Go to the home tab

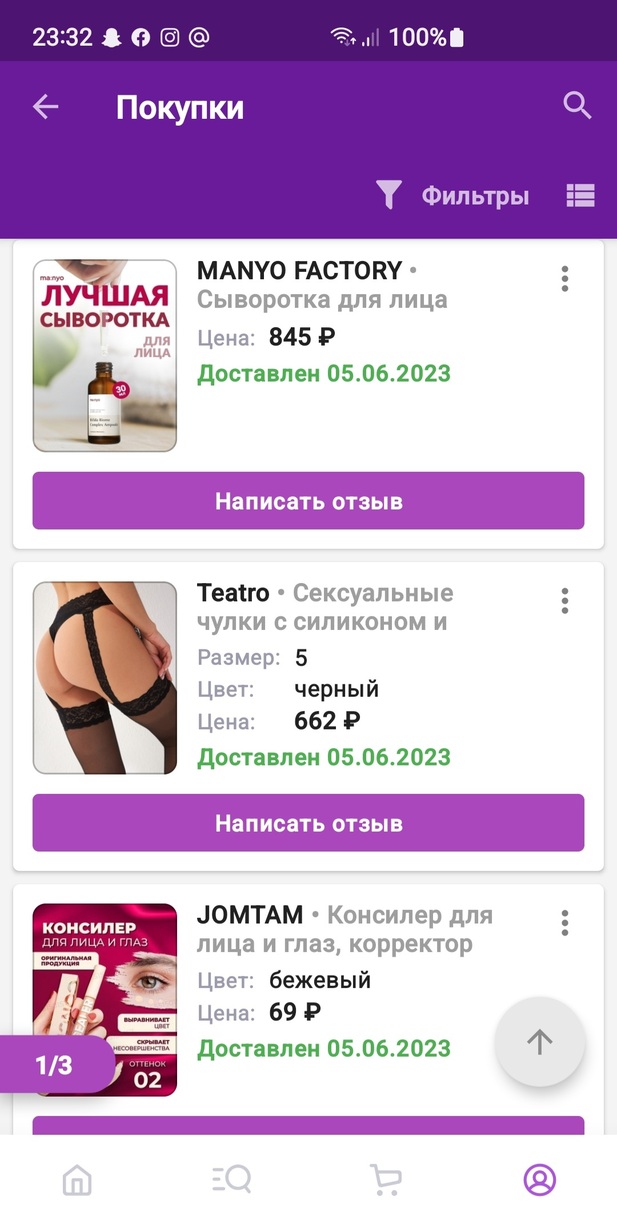pyautogui.click(x=77, y=1180)
